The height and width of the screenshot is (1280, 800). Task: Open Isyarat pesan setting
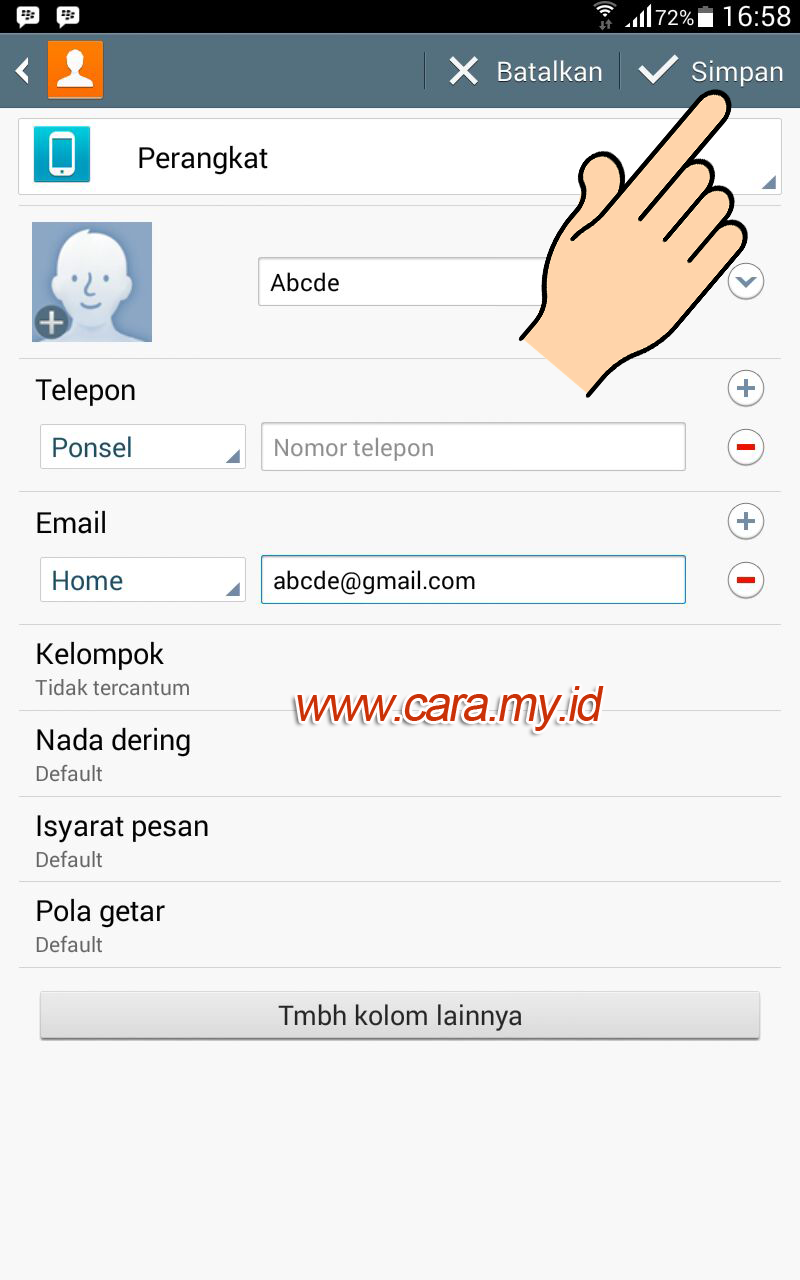[400, 840]
